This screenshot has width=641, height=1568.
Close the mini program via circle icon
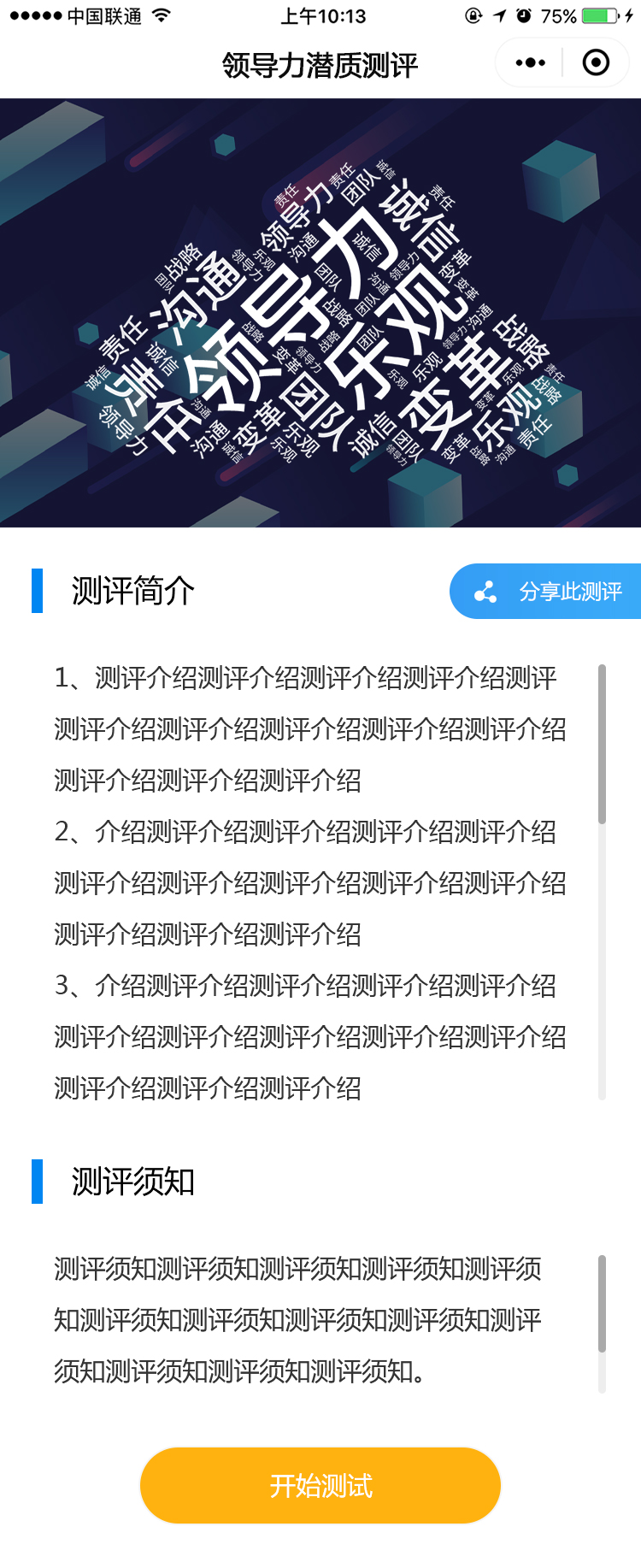coord(596,62)
